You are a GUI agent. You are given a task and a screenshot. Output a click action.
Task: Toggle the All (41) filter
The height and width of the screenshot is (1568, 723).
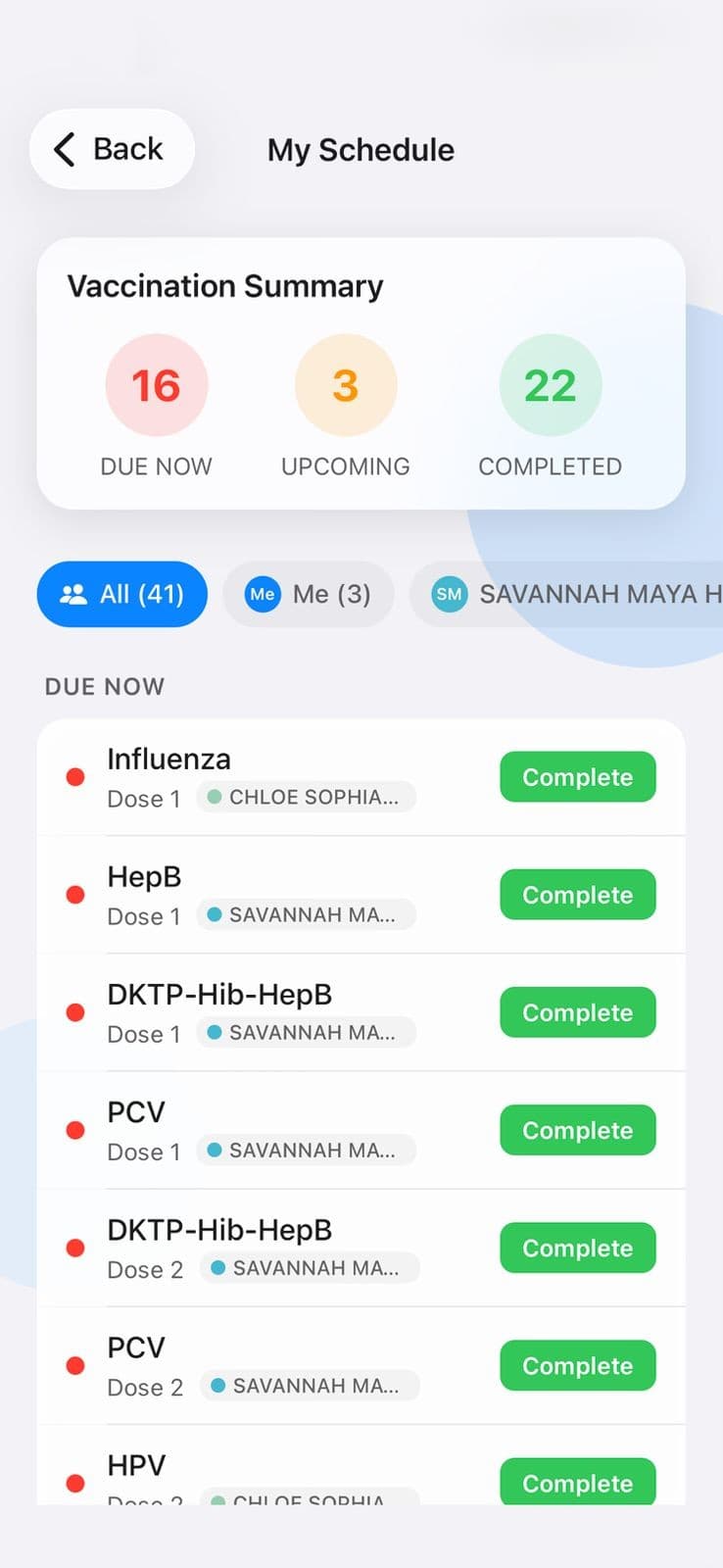(121, 594)
